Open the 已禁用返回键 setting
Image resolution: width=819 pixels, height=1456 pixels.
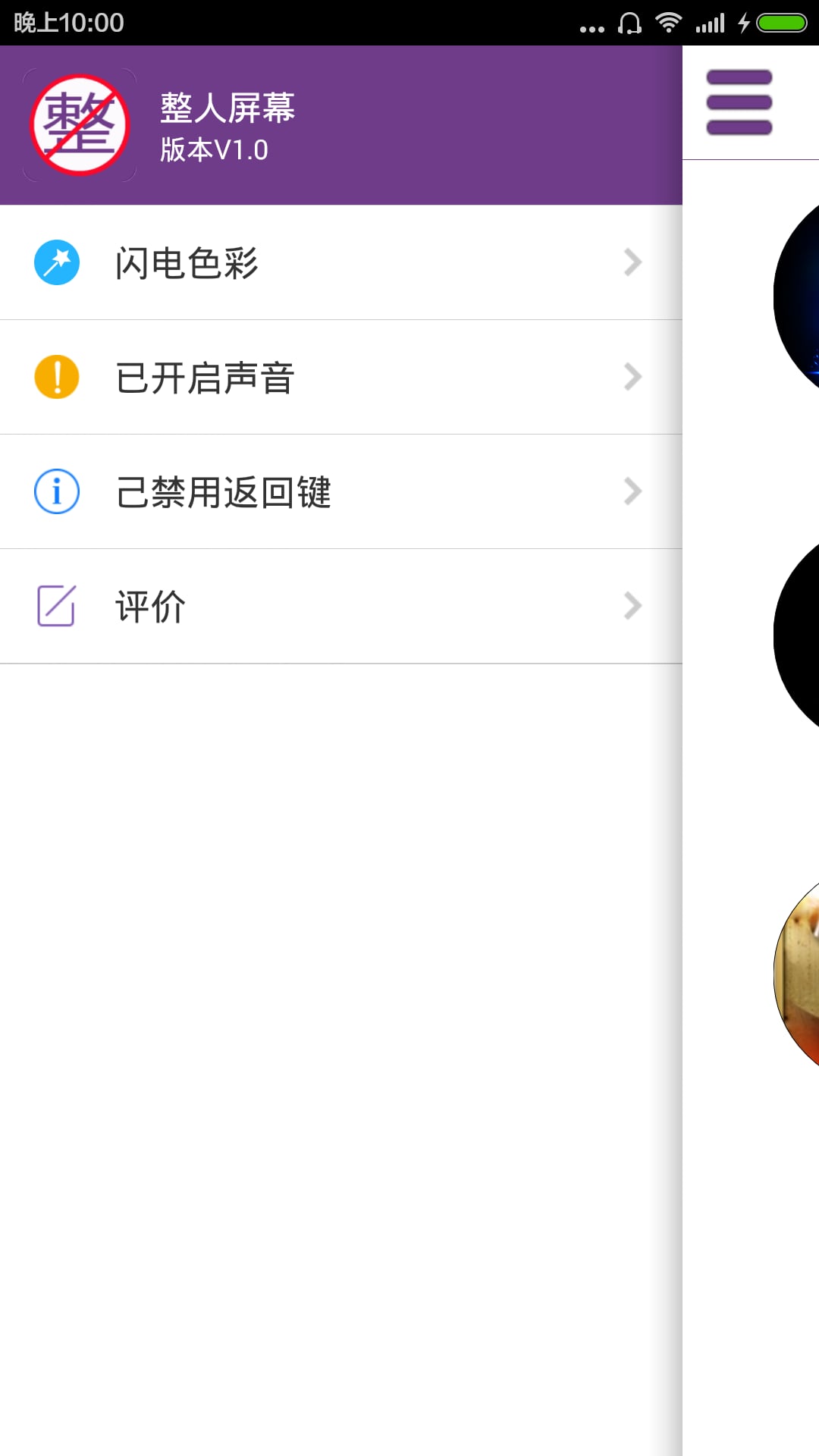coord(341,491)
